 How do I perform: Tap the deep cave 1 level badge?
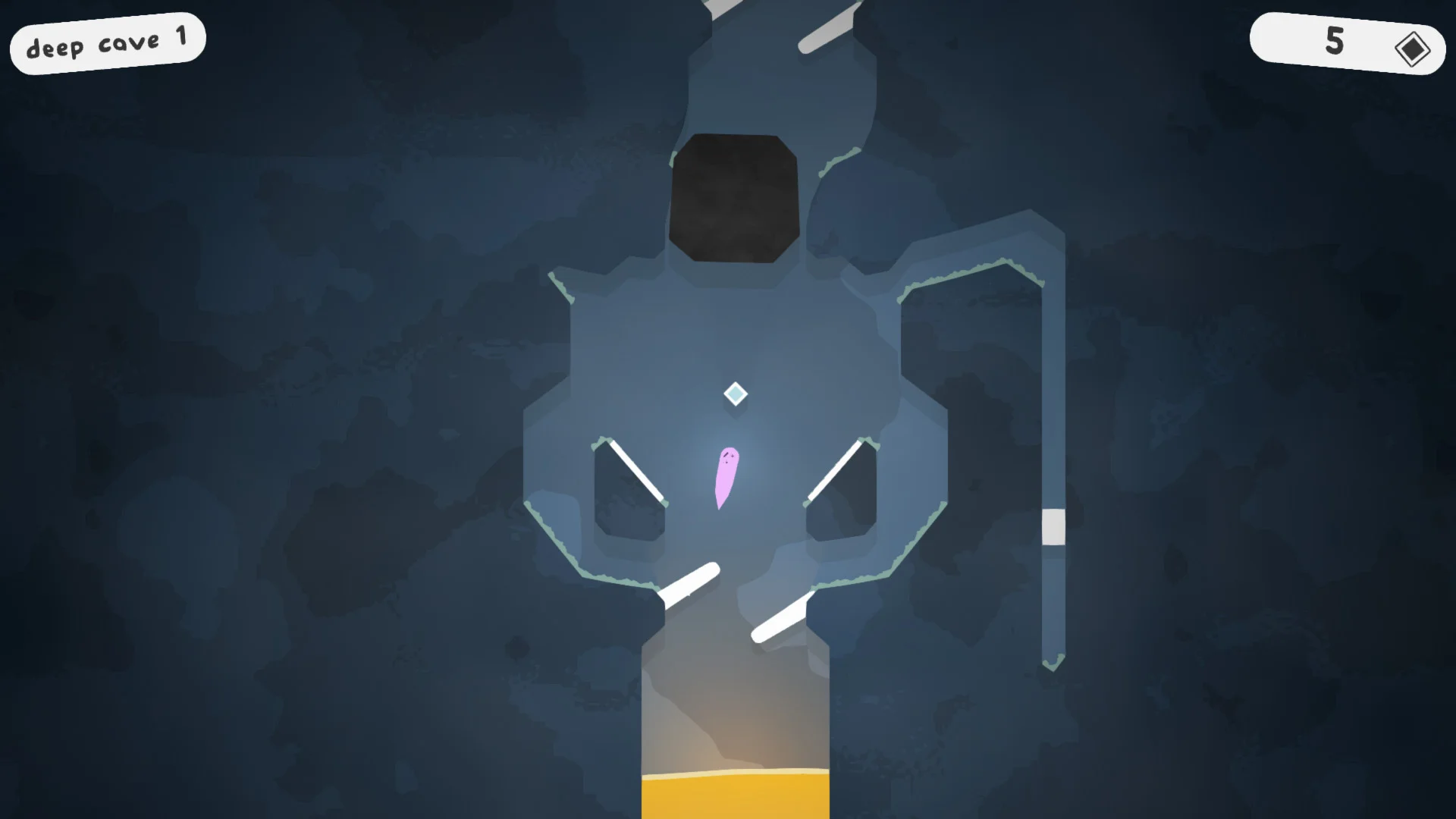point(107,43)
